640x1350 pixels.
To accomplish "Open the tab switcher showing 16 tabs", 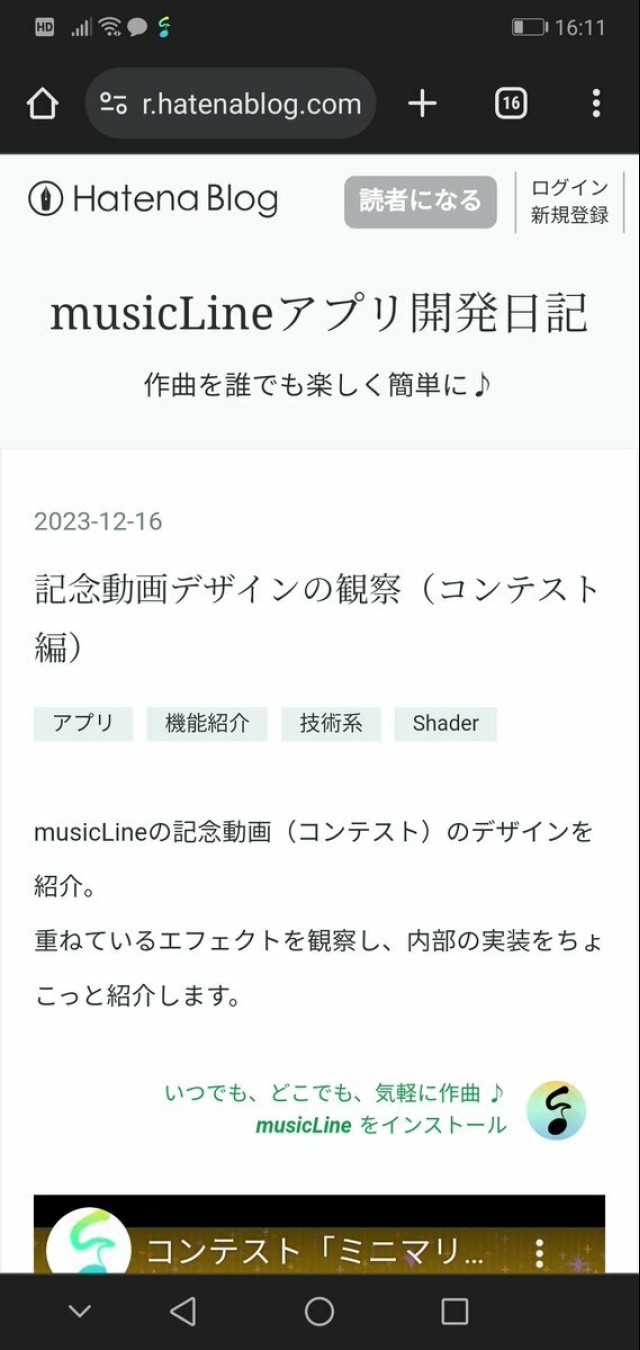I will (511, 103).
